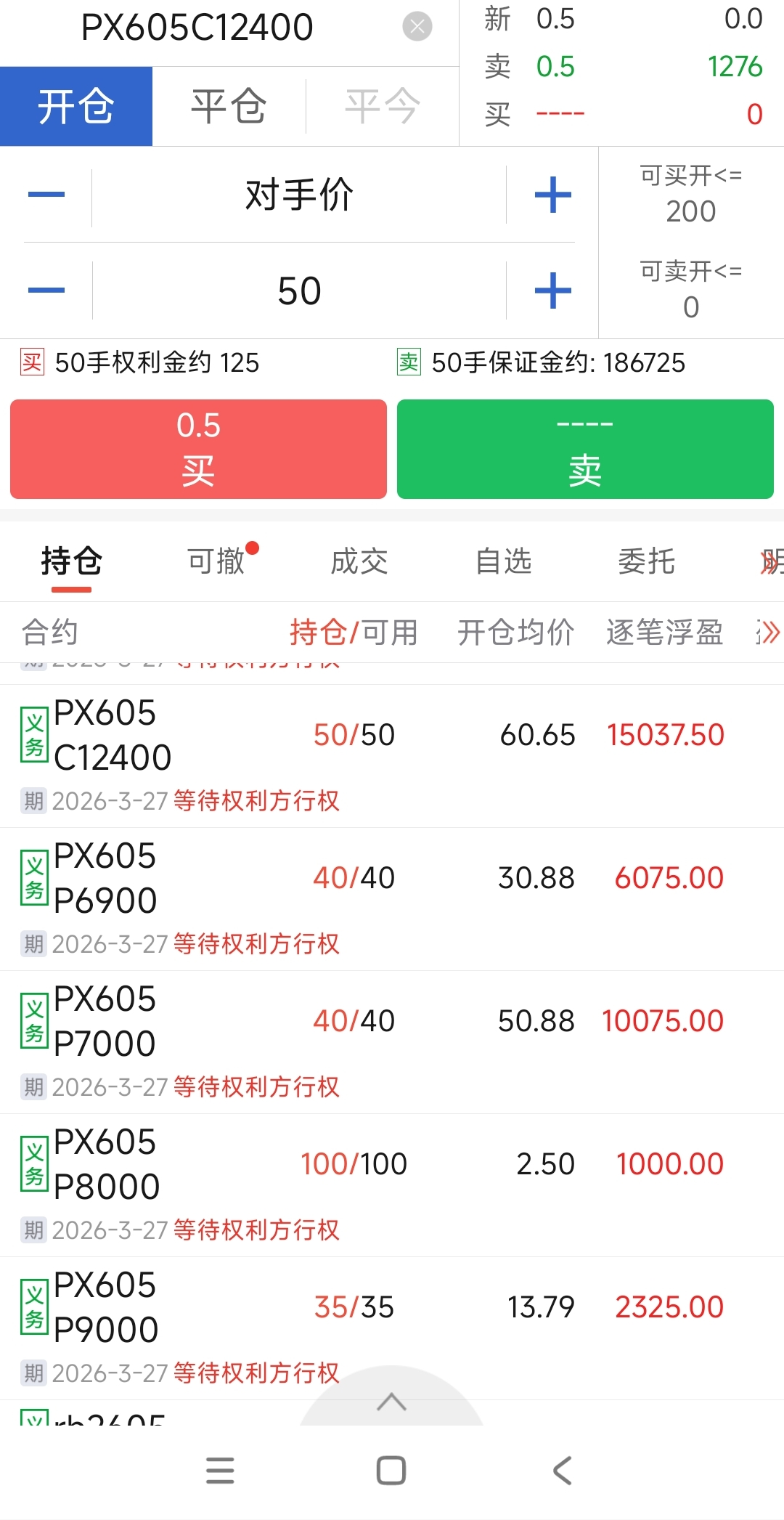784x1520 pixels.
Task: Switch to the 可撤 tab
Action: pyautogui.click(x=216, y=561)
